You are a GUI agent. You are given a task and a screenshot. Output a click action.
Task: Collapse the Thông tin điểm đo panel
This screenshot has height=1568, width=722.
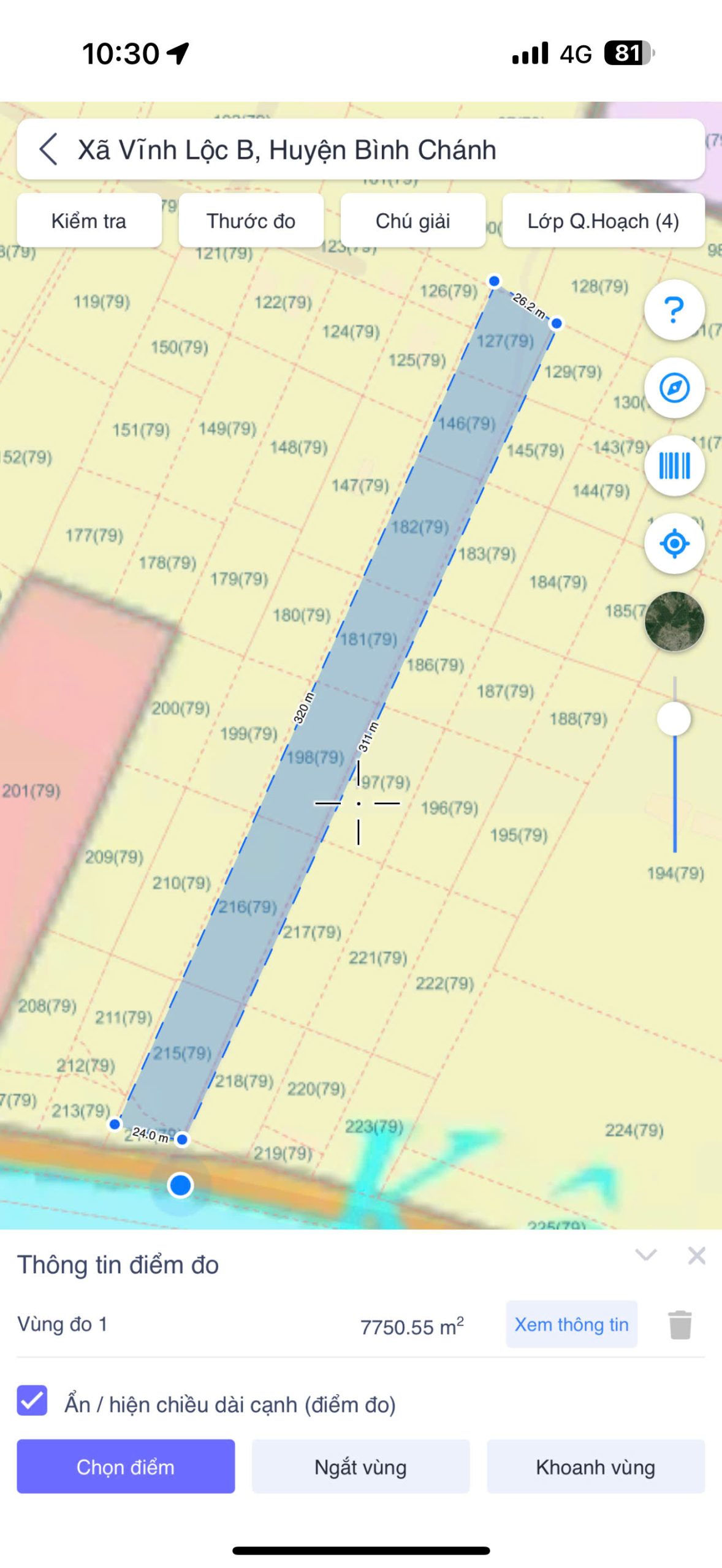[645, 1255]
